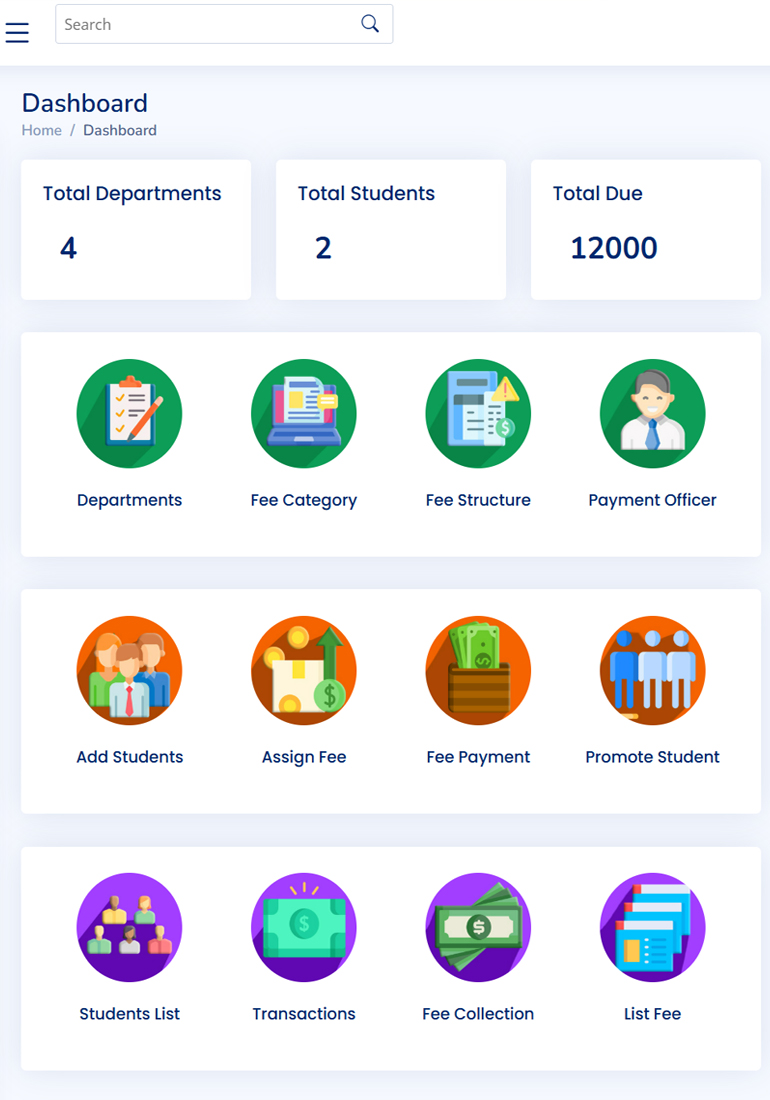View List Fee
This screenshot has height=1100, width=770.
click(x=652, y=927)
